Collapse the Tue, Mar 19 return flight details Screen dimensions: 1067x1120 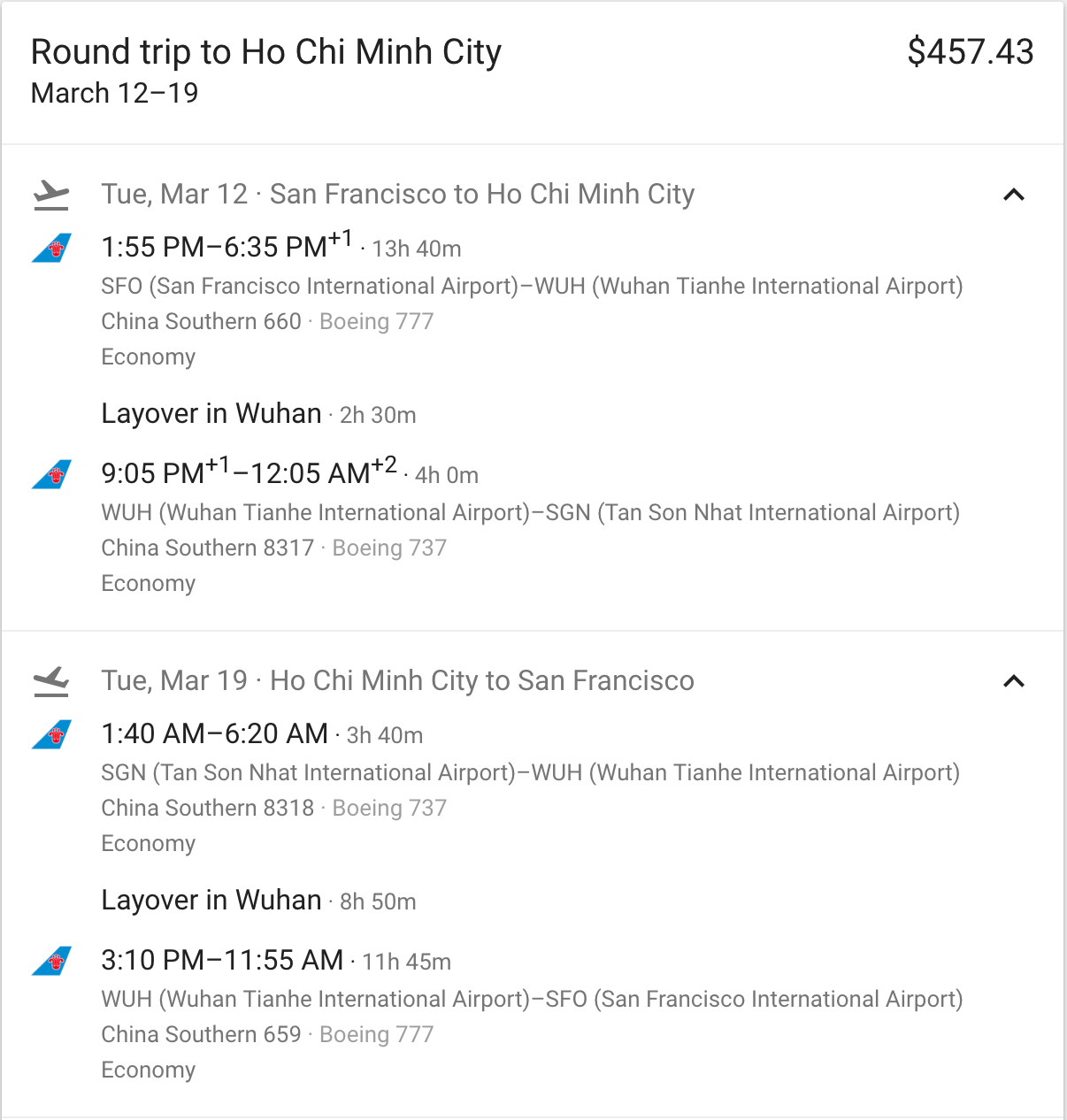[x=1014, y=681]
